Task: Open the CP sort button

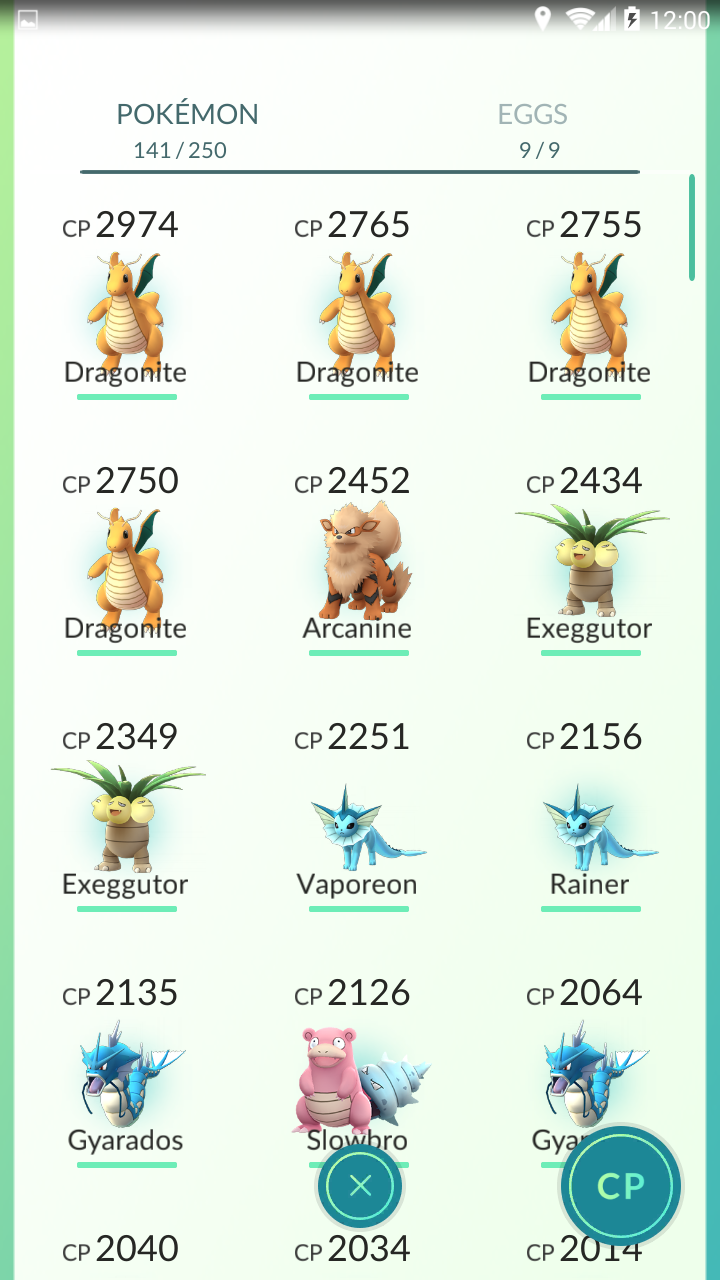Action: coord(620,1186)
